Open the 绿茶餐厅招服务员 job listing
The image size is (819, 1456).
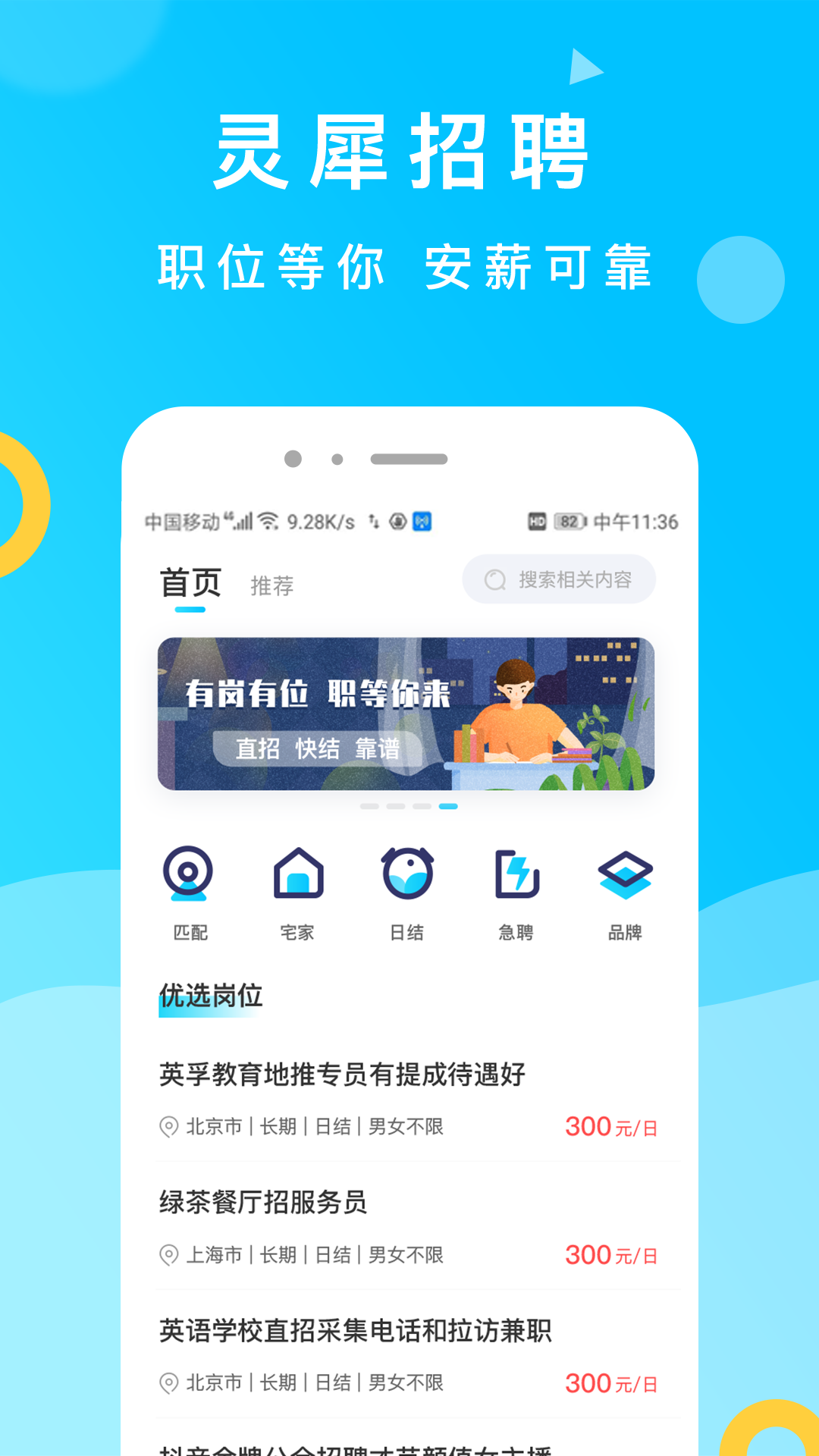pyautogui.click(x=262, y=1203)
